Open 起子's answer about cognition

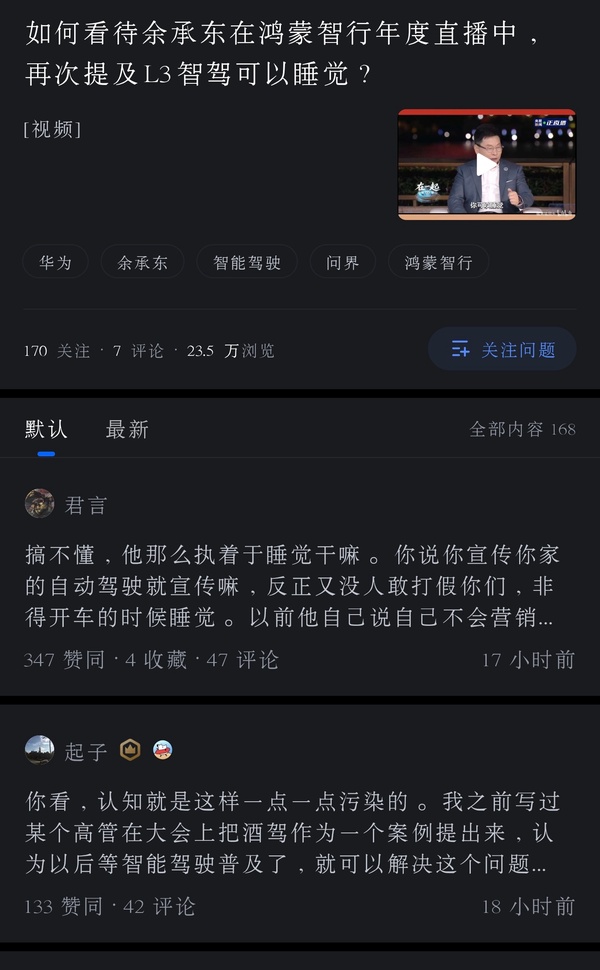click(x=290, y=832)
